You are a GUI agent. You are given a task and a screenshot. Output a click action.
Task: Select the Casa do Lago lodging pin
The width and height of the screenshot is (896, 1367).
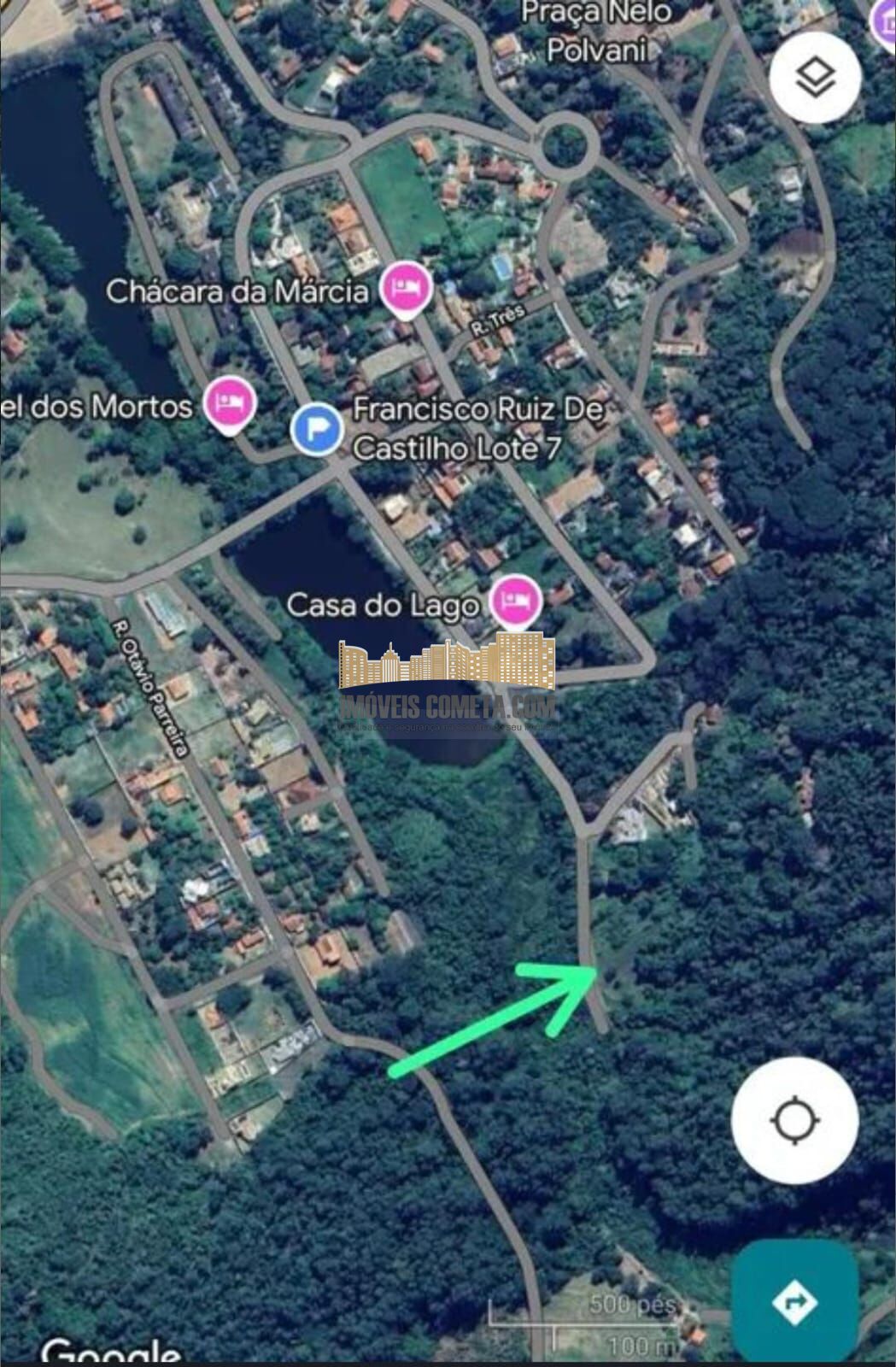click(515, 601)
